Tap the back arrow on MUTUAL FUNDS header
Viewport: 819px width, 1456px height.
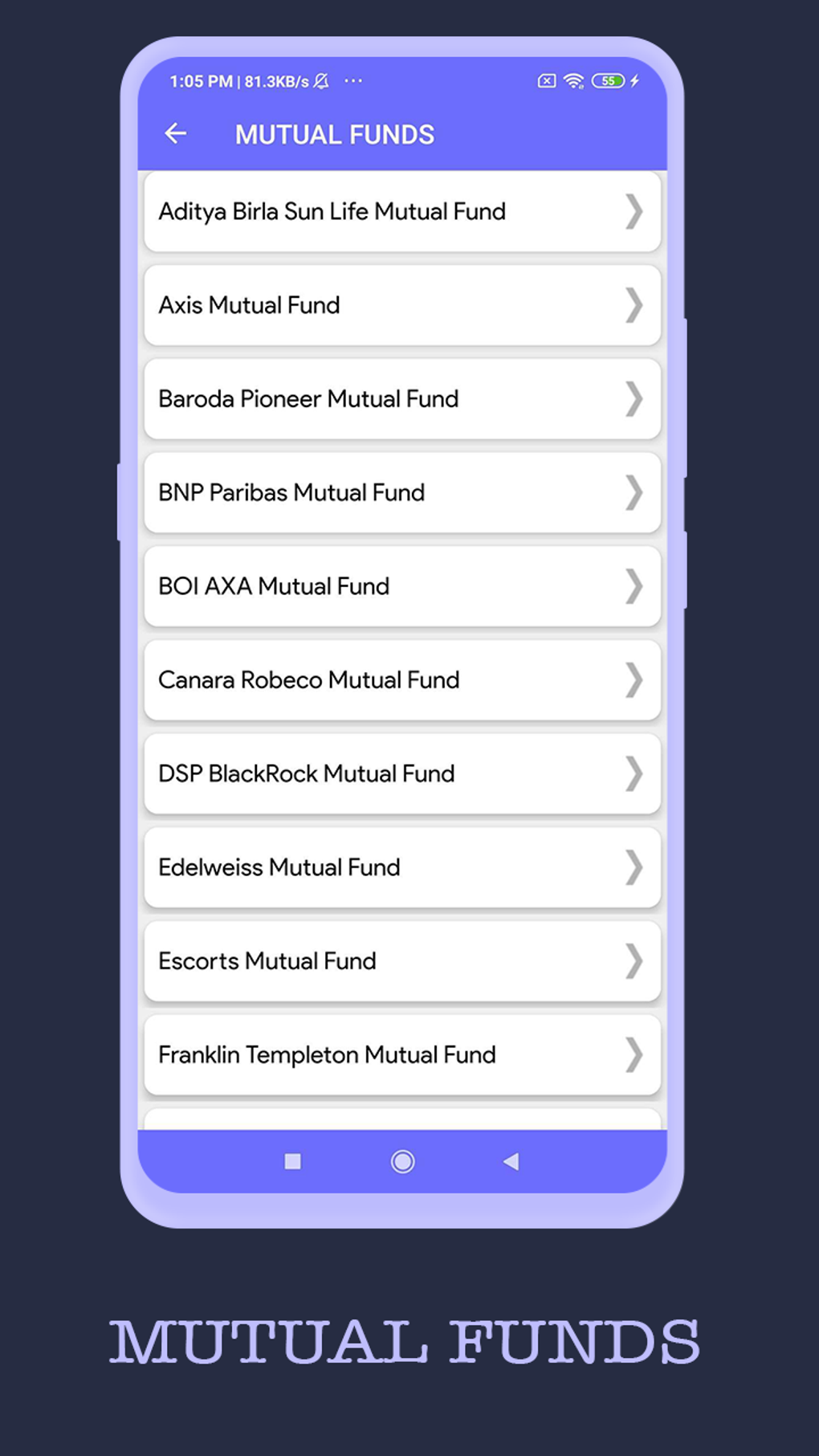point(176,133)
